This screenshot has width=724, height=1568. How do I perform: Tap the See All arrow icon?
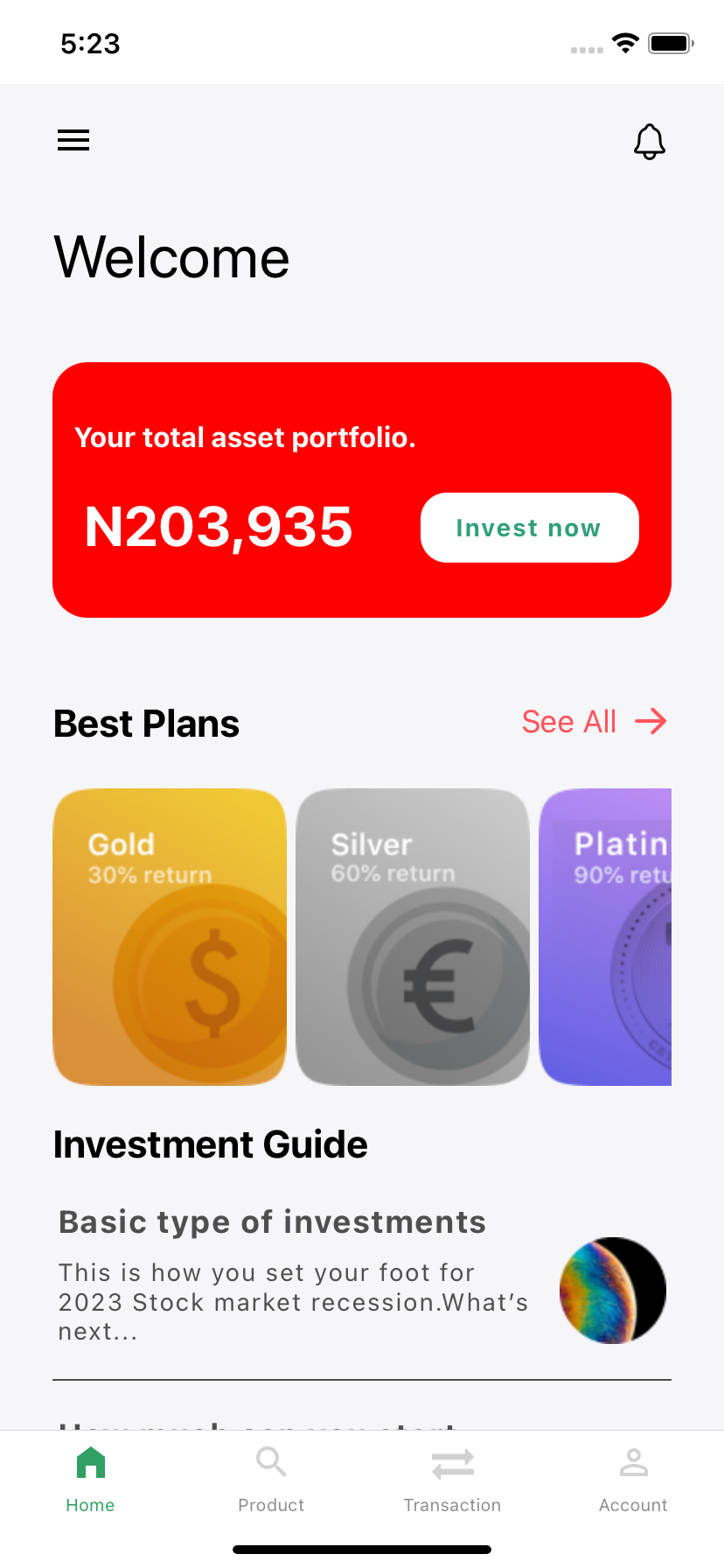tap(651, 721)
